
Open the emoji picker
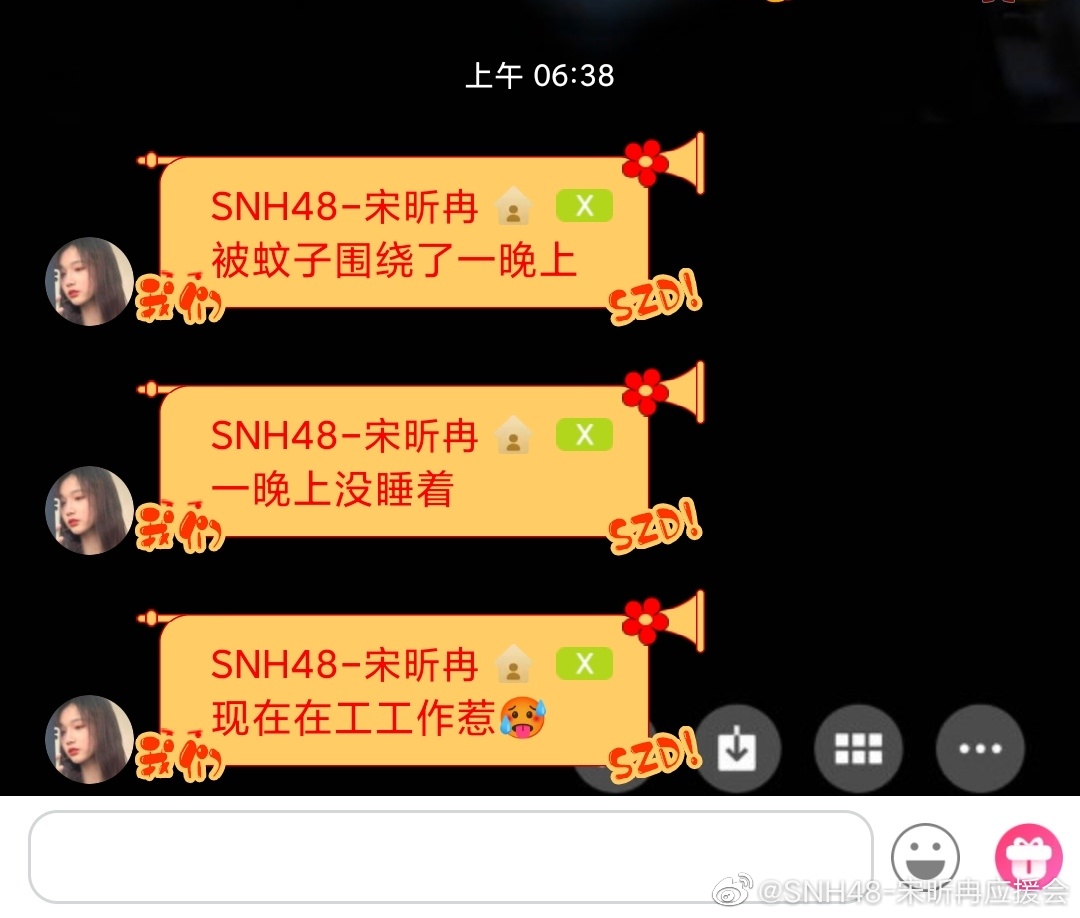[925, 858]
